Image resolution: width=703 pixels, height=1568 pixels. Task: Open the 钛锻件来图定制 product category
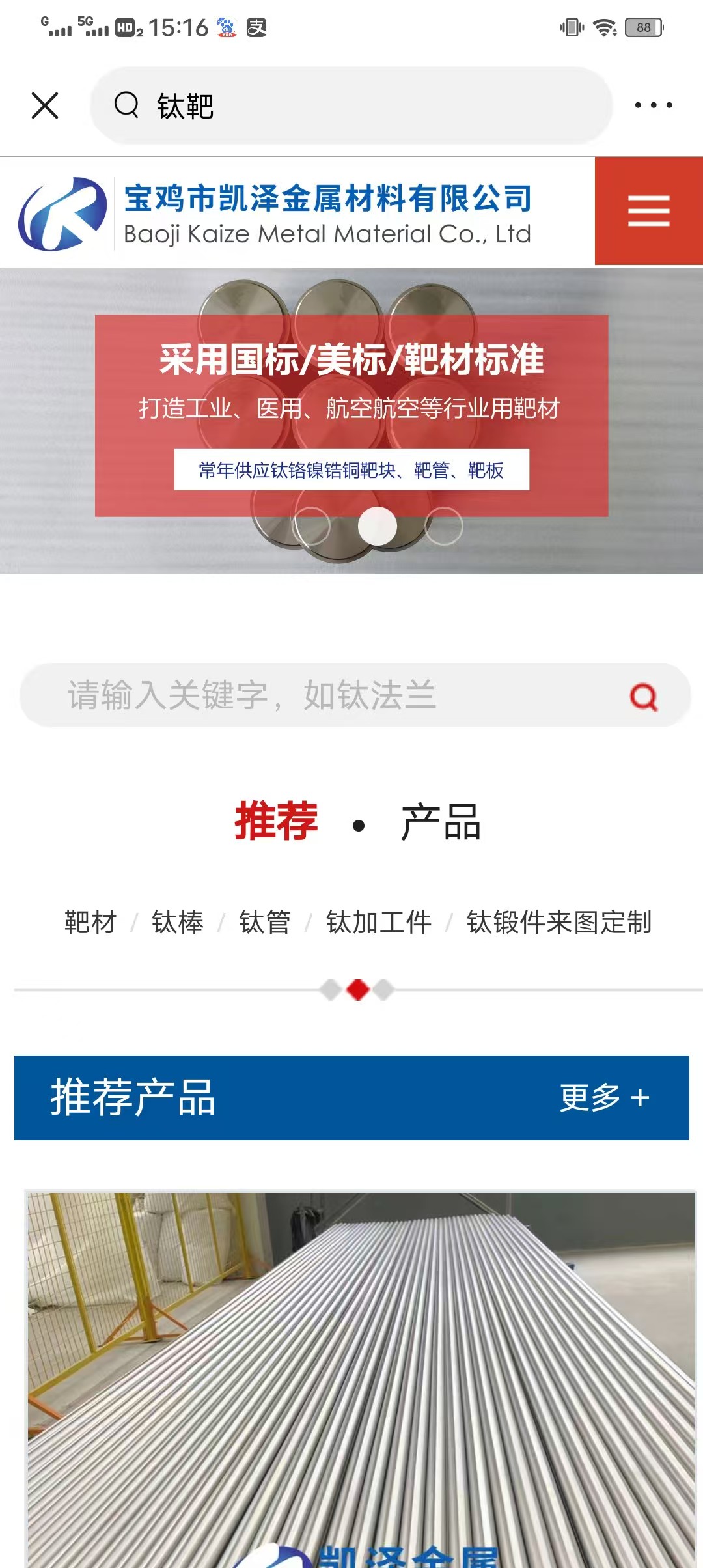pos(559,922)
